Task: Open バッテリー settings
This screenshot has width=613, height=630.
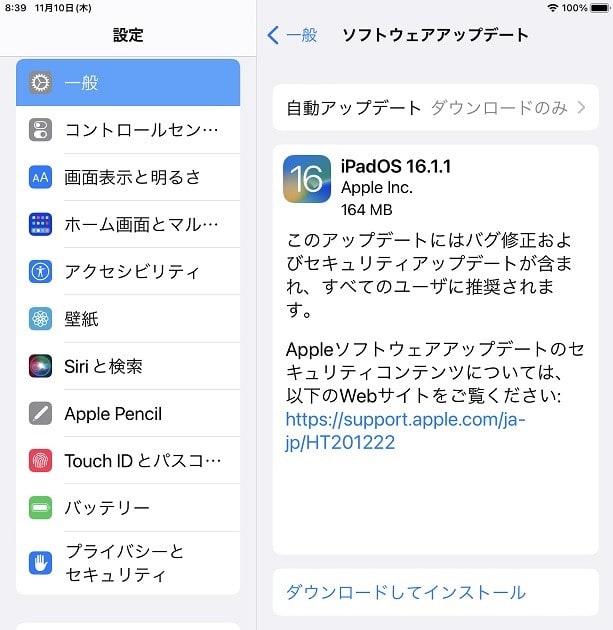Action: pos(128,508)
